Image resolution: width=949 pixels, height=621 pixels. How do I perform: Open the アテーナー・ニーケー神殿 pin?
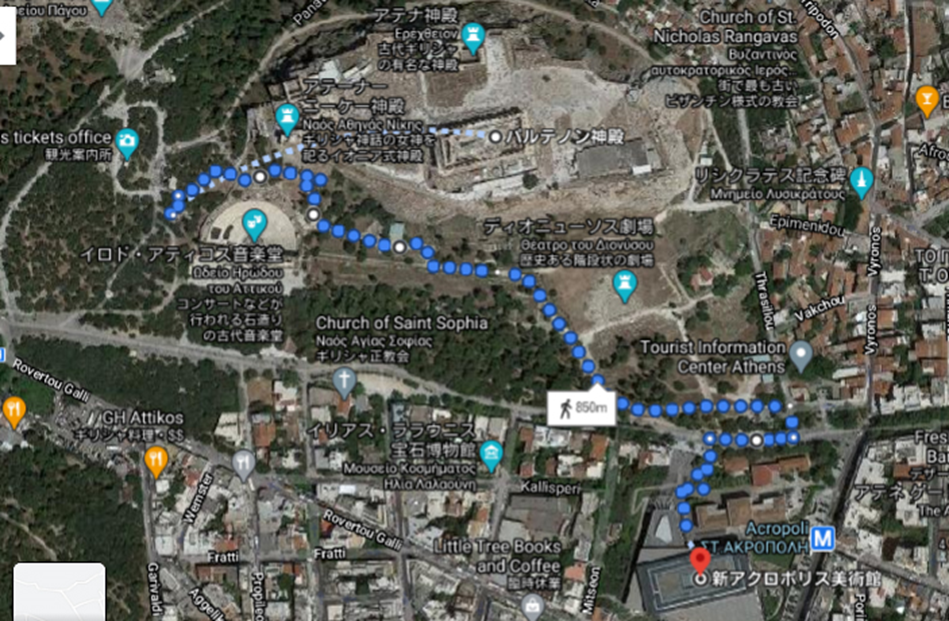coord(288,116)
